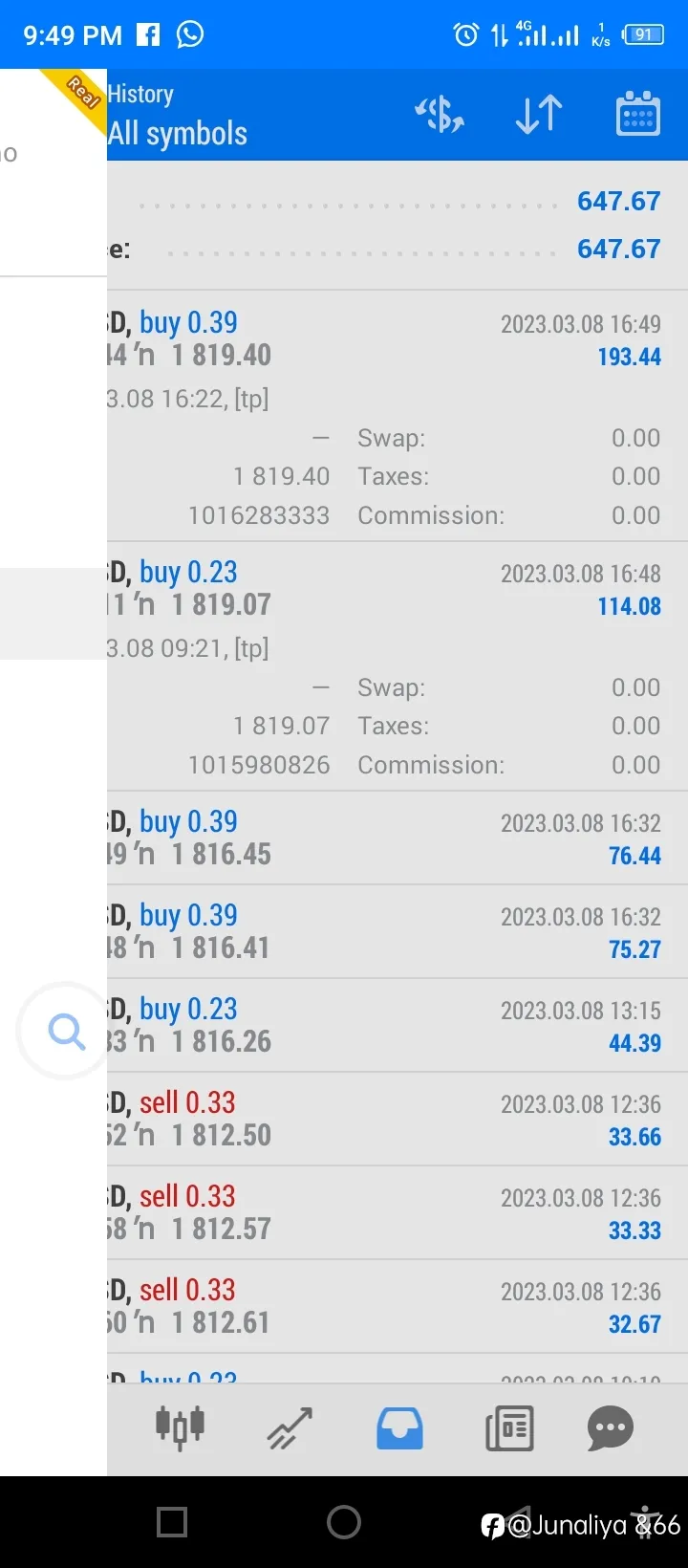Expand the buy 0.23 trade with profit 44.39
This screenshot has width=688, height=1568.
[x=398, y=1026]
